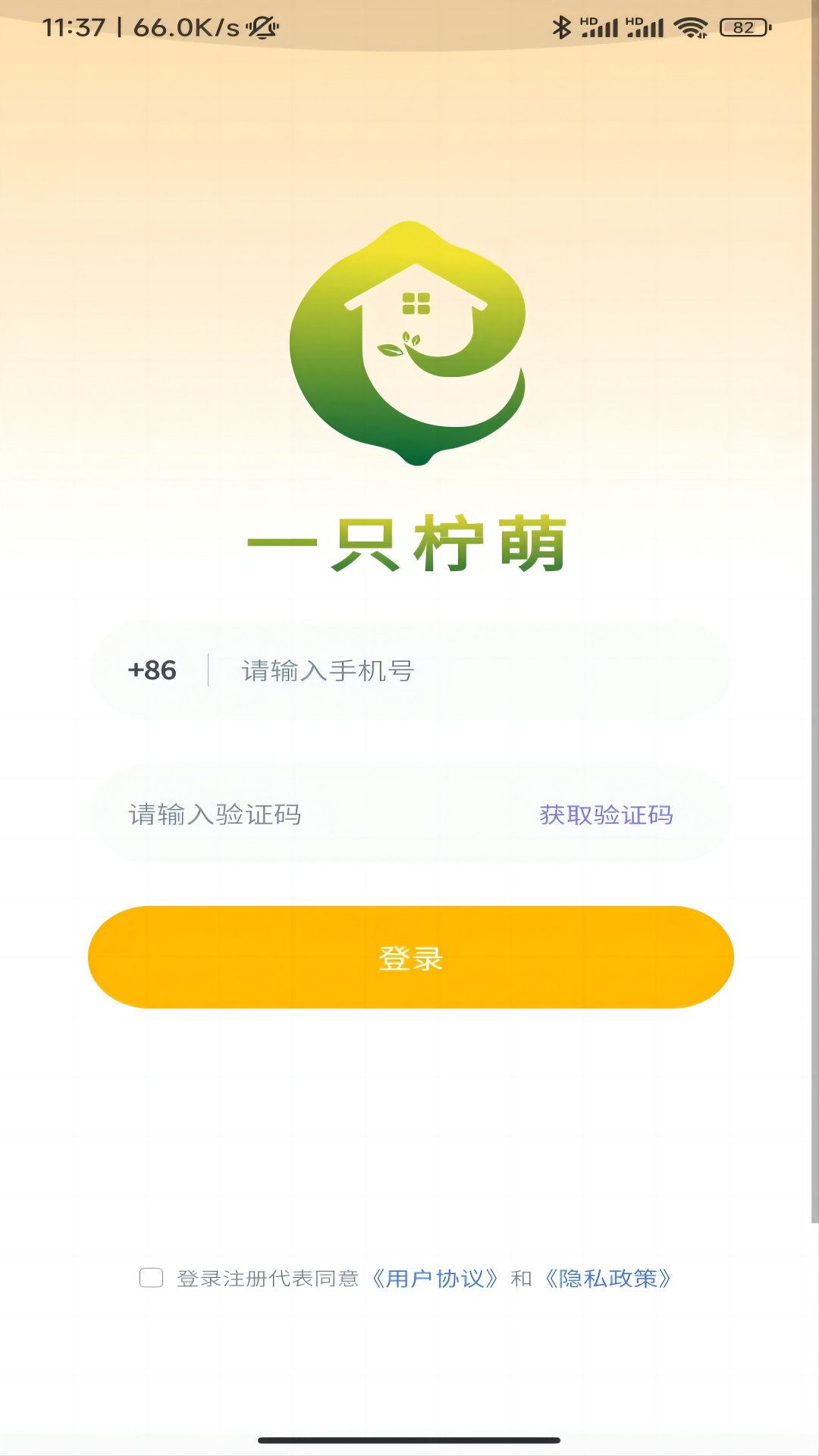Click the clock showing 11:37
819x1456 pixels.
[76, 27]
